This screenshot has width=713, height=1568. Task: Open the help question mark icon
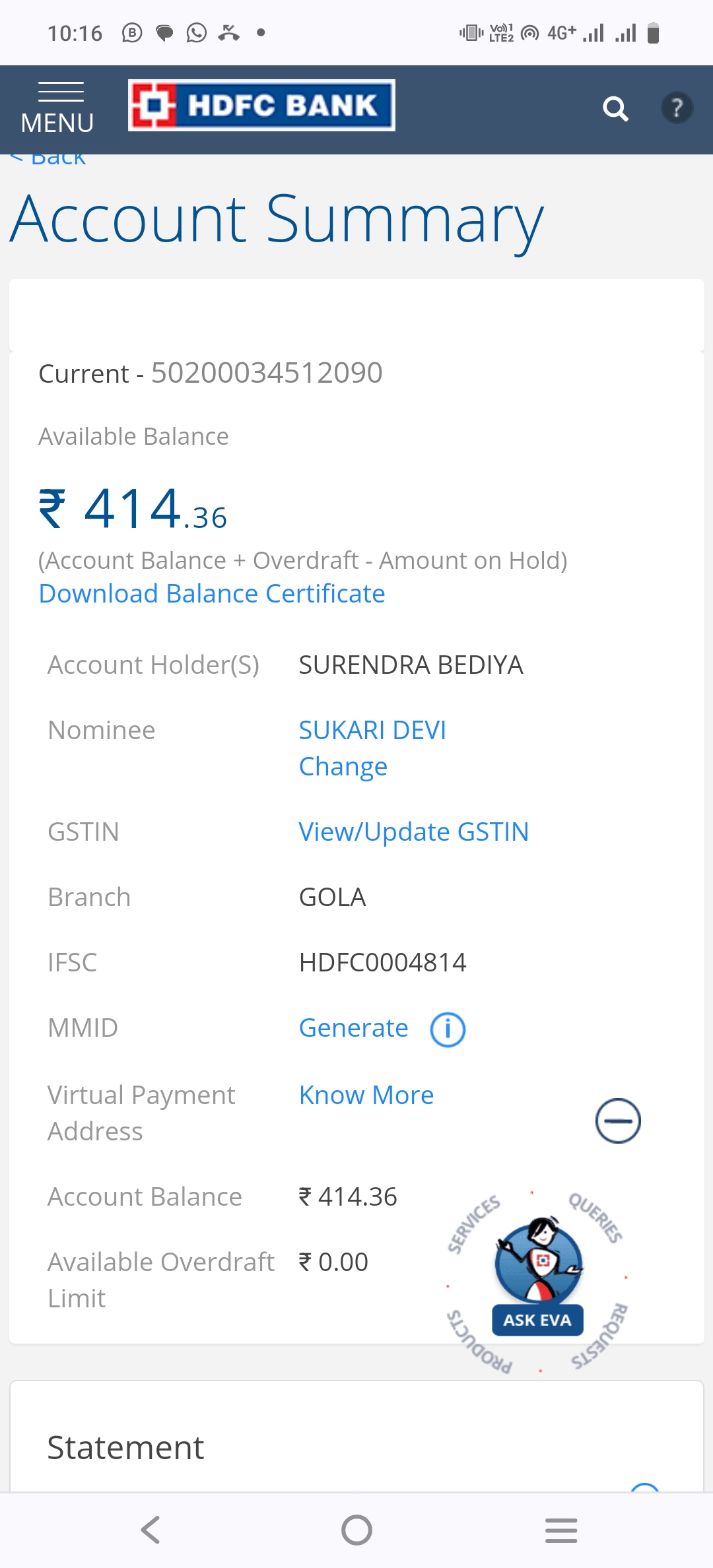677,108
